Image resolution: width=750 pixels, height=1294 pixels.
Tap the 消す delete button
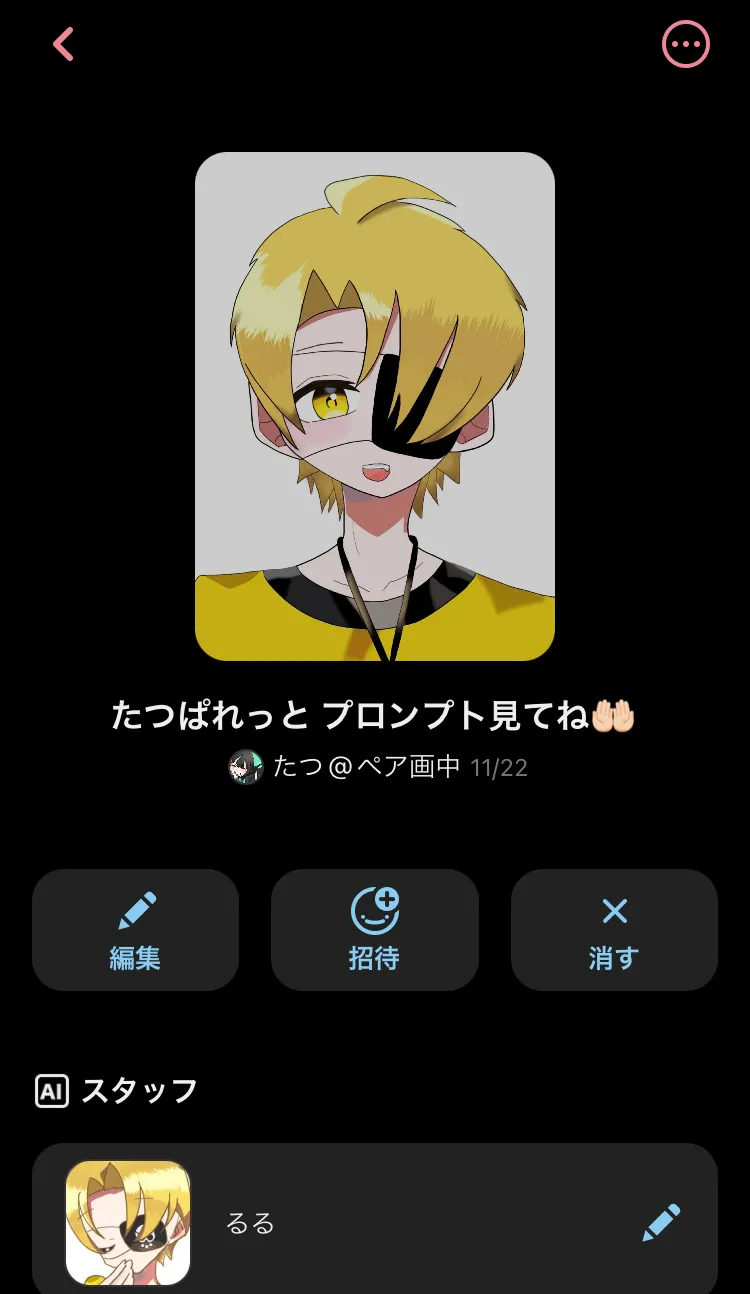point(614,930)
